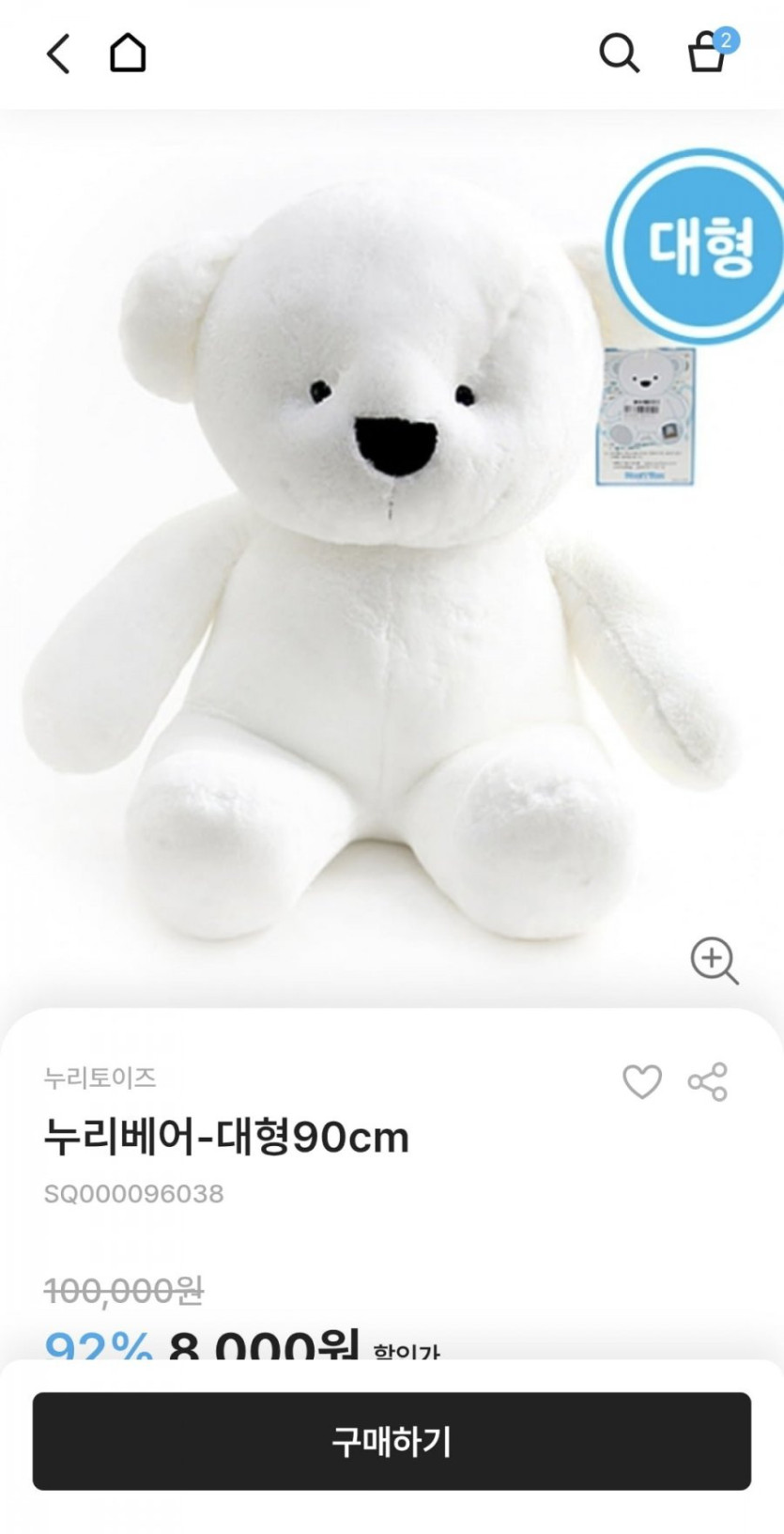
Task: Tap the 구매하기 button
Action: click(392, 1441)
